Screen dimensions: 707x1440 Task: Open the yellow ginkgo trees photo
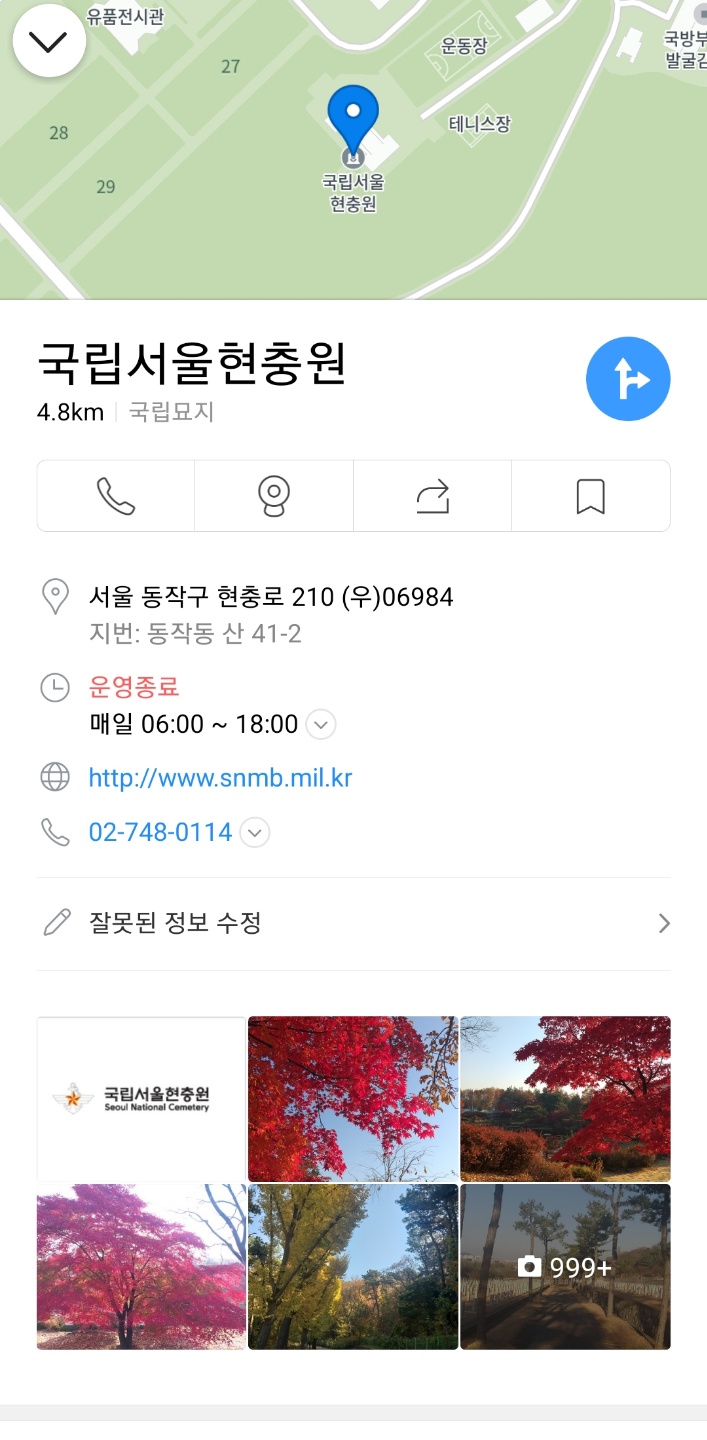(353, 1267)
